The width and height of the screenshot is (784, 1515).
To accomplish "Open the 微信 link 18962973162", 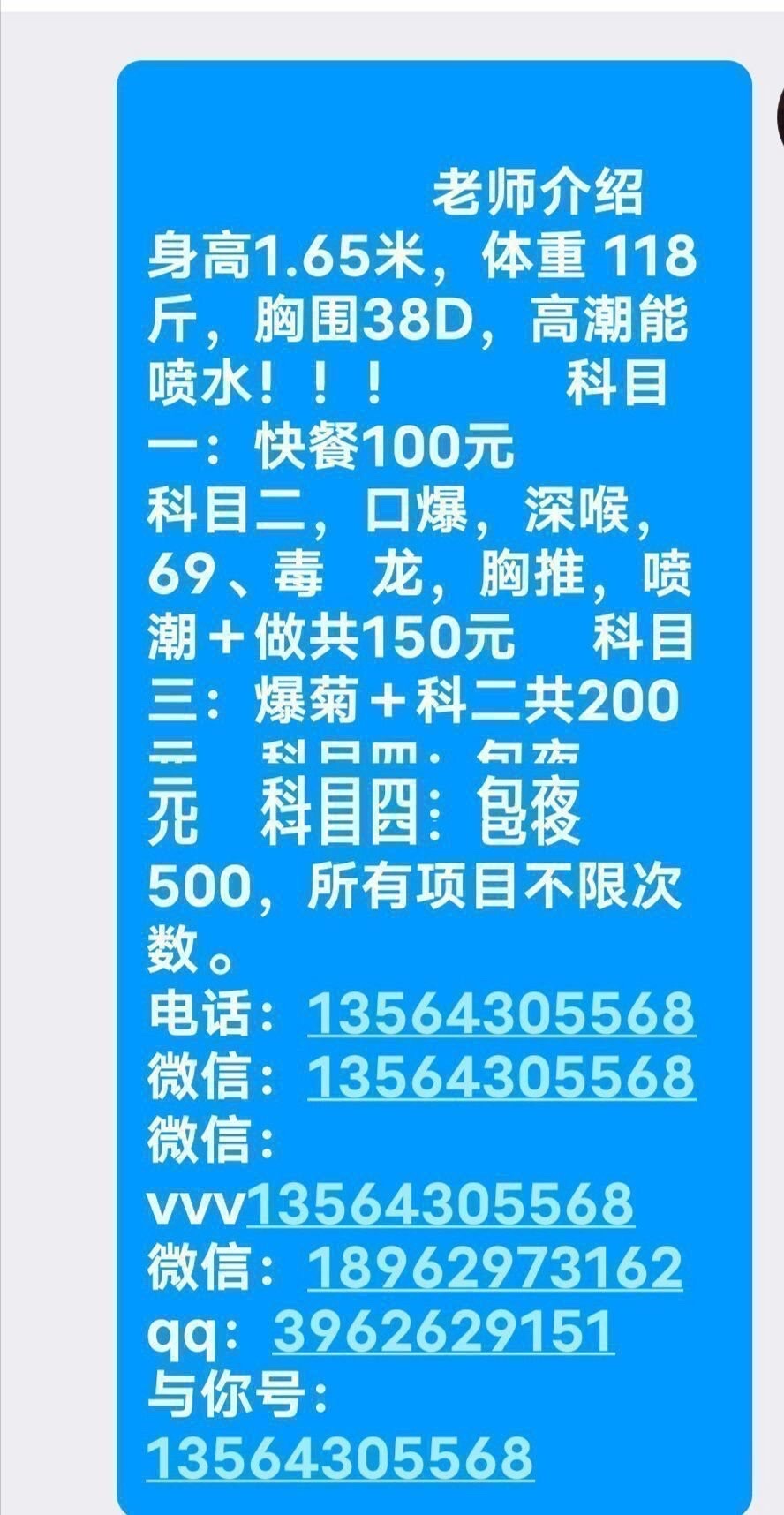I will pyautogui.click(x=494, y=1268).
